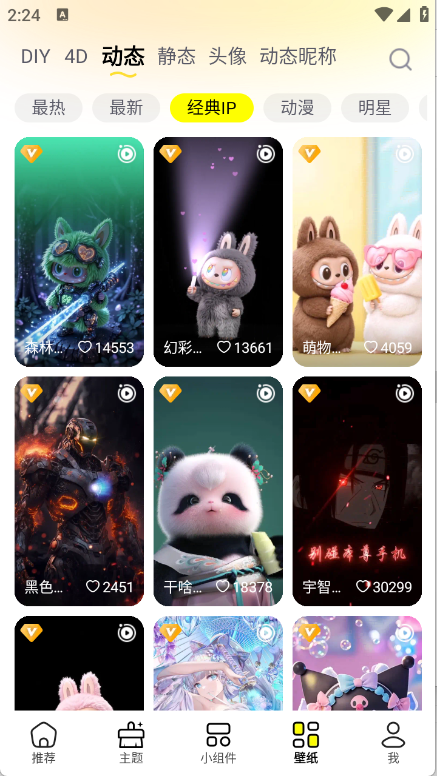
Task: View the 萌物 wallpaper with 4059 likes
Action: pos(357,252)
